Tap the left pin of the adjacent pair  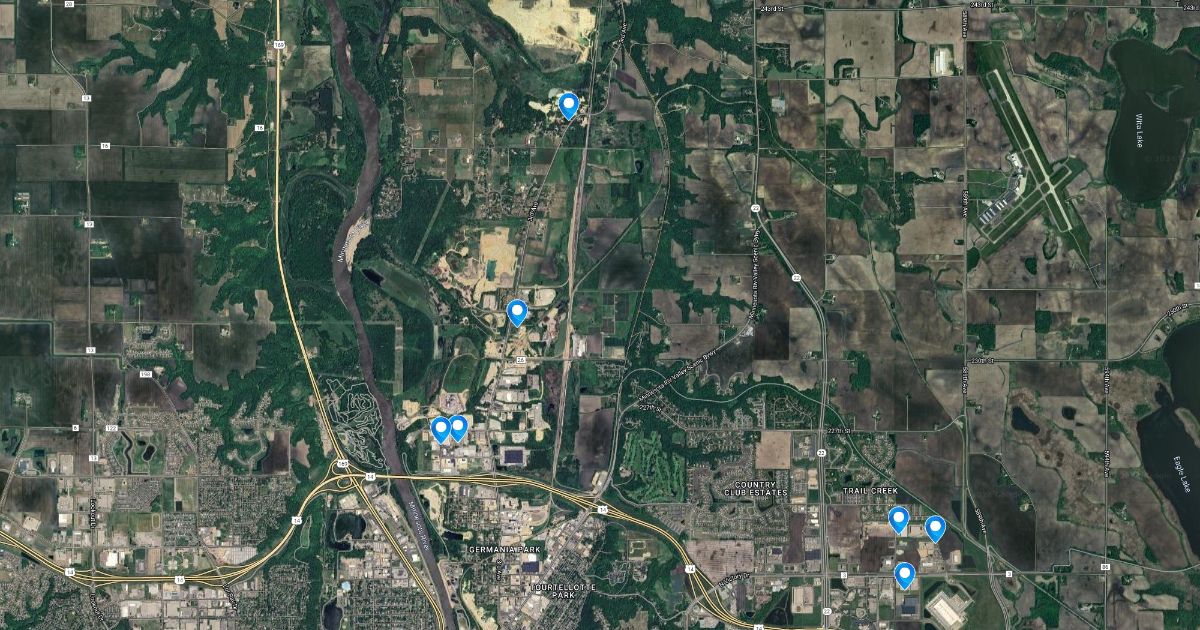tap(440, 428)
